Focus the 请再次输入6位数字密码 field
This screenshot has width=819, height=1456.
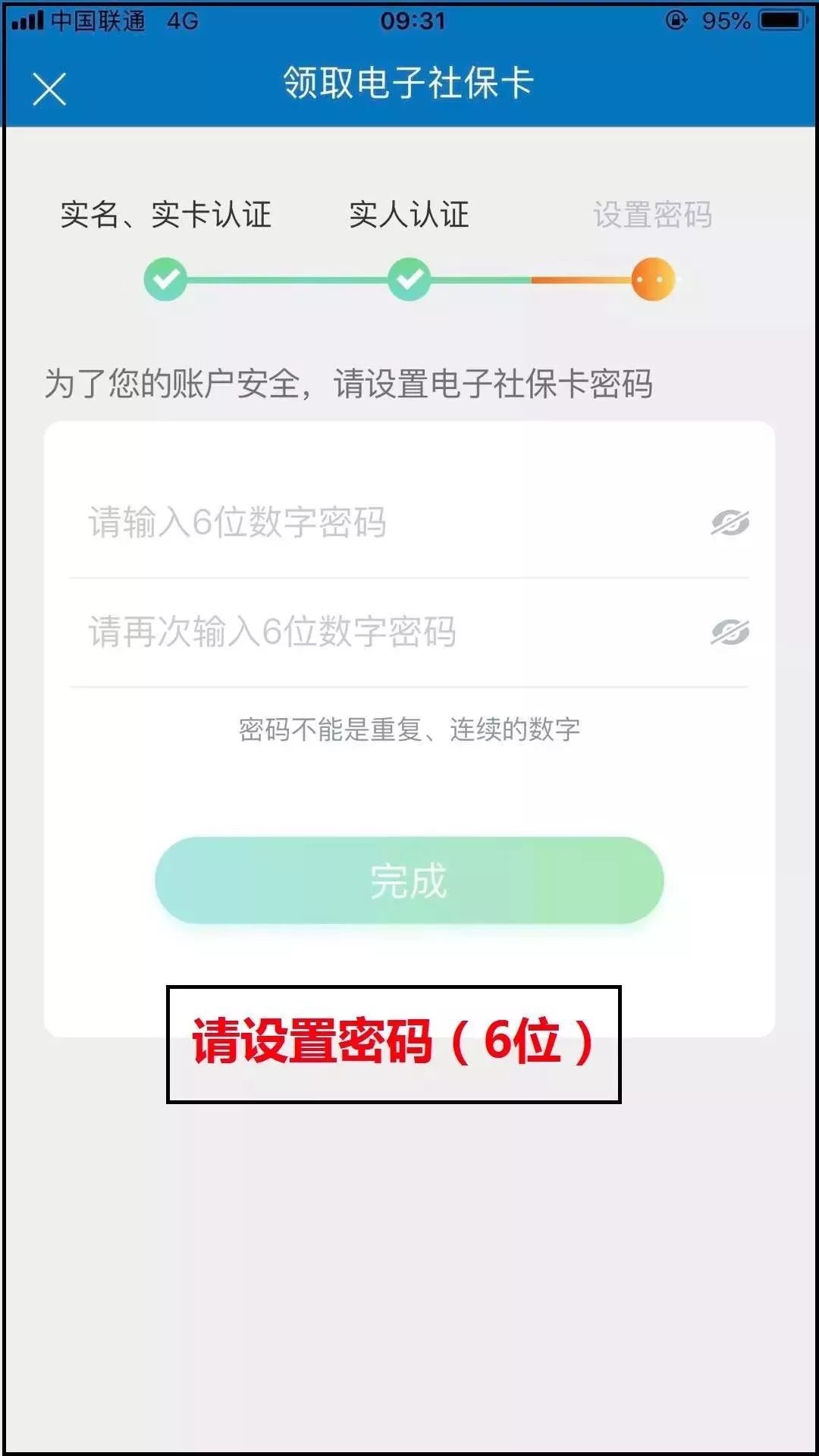[379, 632]
